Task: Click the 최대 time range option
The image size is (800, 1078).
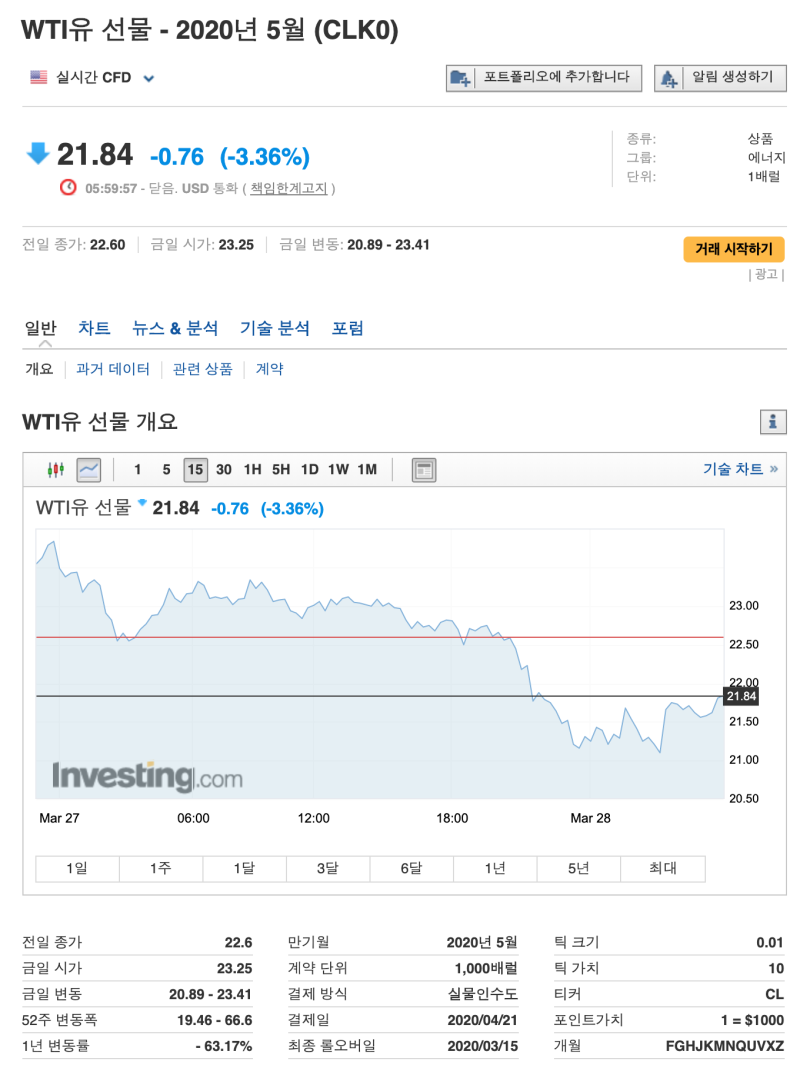Action: pyautogui.click(x=661, y=868)
